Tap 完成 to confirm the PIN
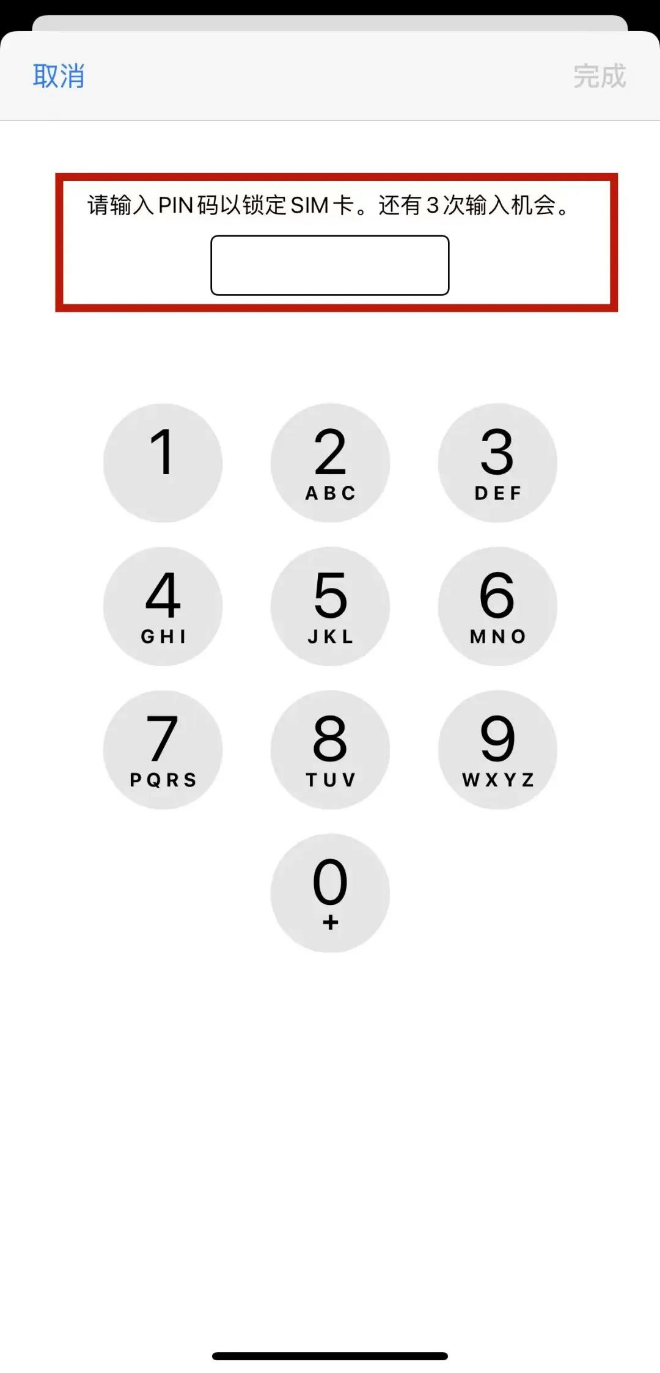 coord(599,76)
